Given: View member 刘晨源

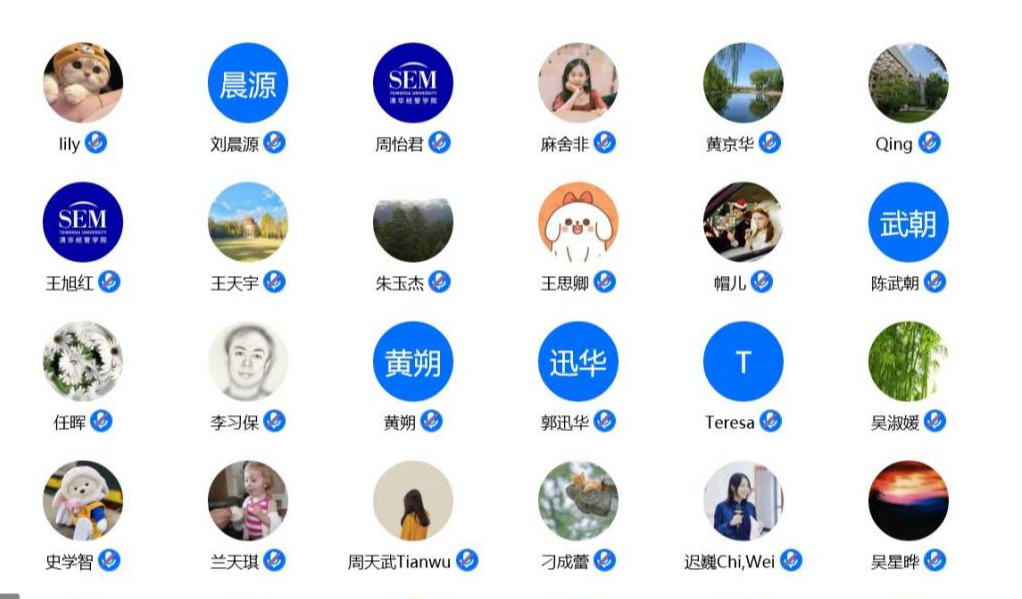Looking at the screenshot, I should (x=248, y=83).
